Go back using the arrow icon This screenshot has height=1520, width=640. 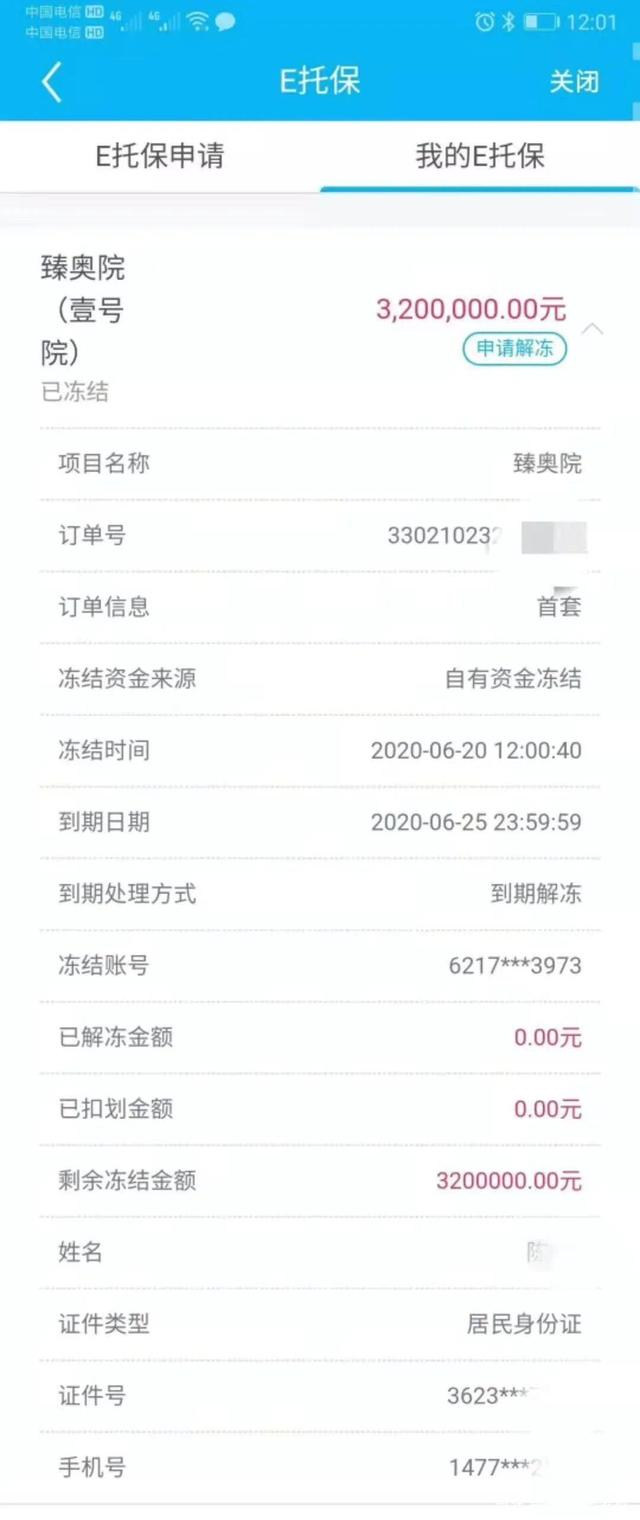[52, 82]
